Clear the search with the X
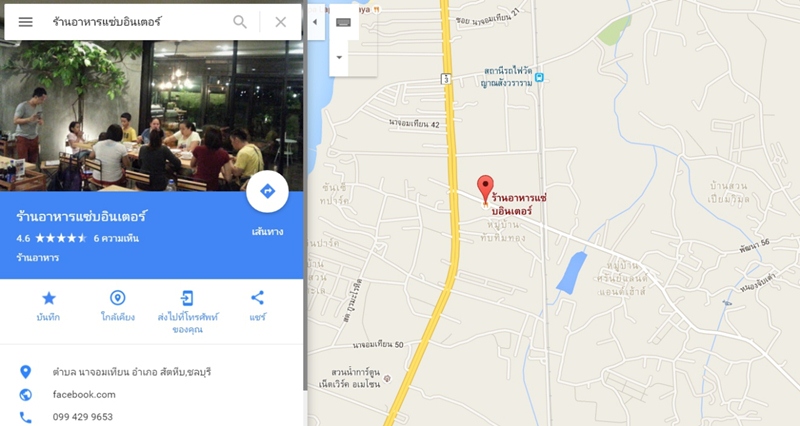Viewport: 800px width, 426px height. coord(280,21)
